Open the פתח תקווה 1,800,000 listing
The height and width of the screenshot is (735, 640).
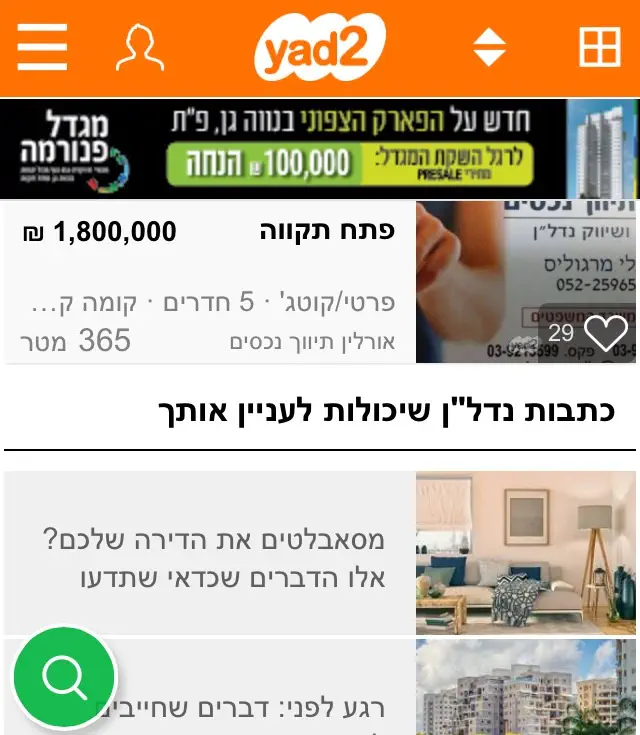[210, 282]
